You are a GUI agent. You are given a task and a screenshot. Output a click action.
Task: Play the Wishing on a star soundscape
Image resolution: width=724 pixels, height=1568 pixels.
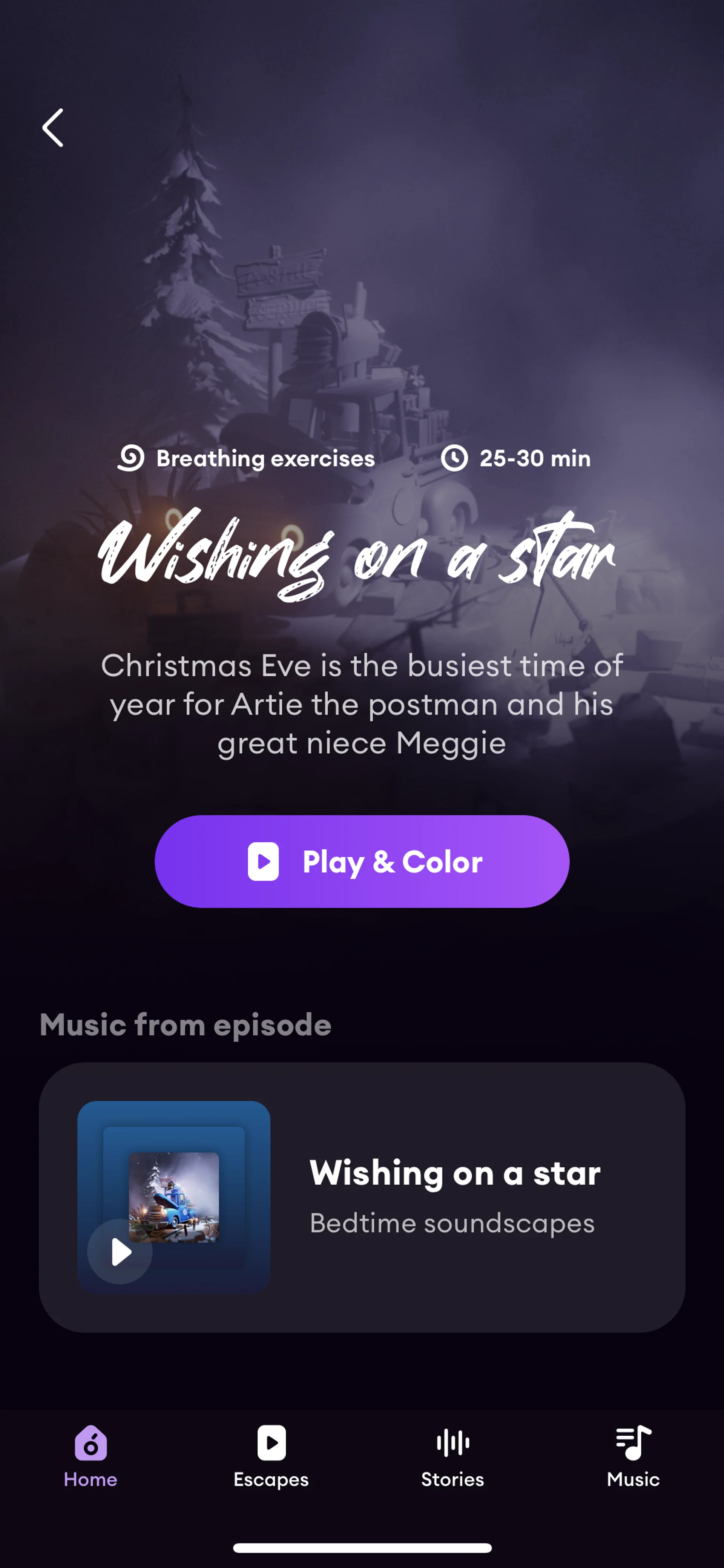tap(120, 1252)
